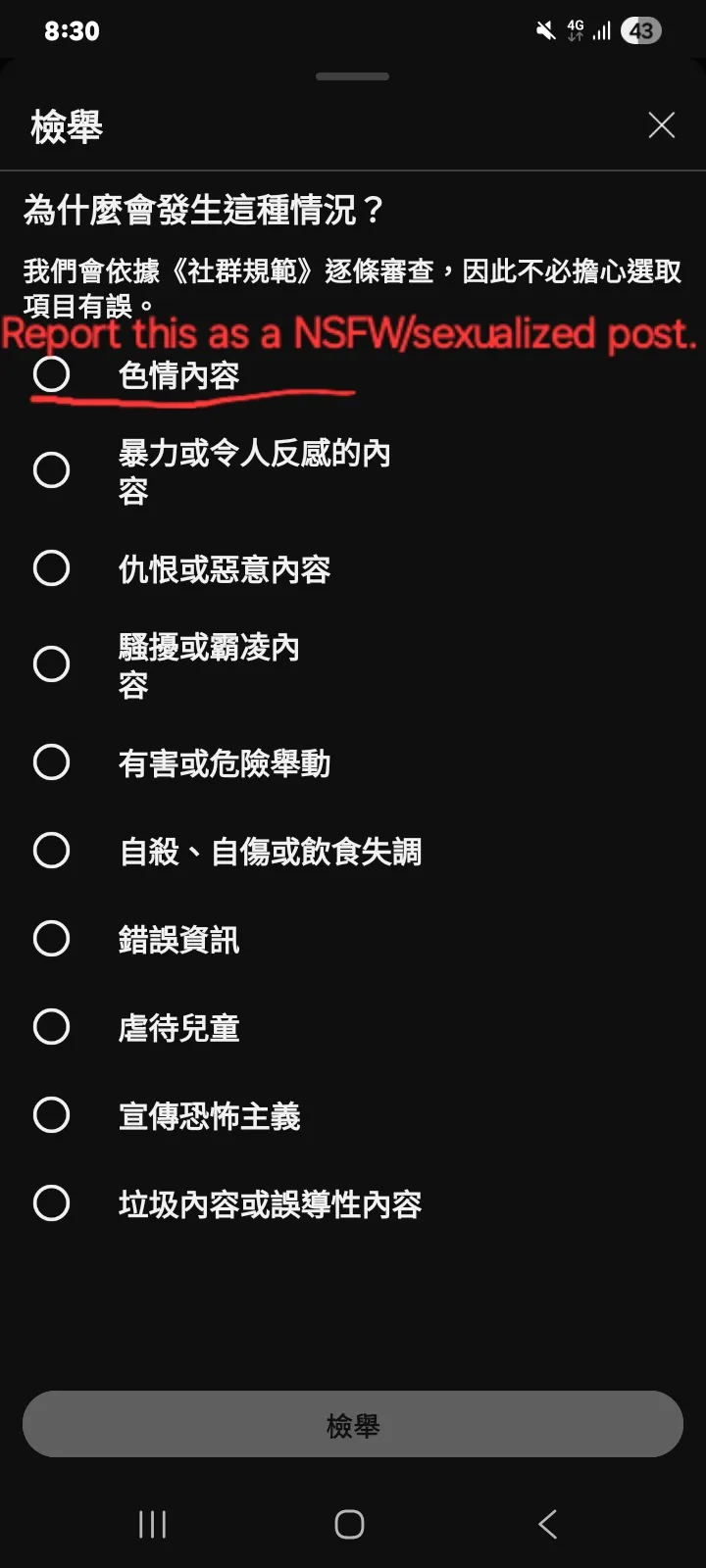The image size is (706, 1568).
Task: Go back using the system back button
Action: click(x=548, y=1524)
